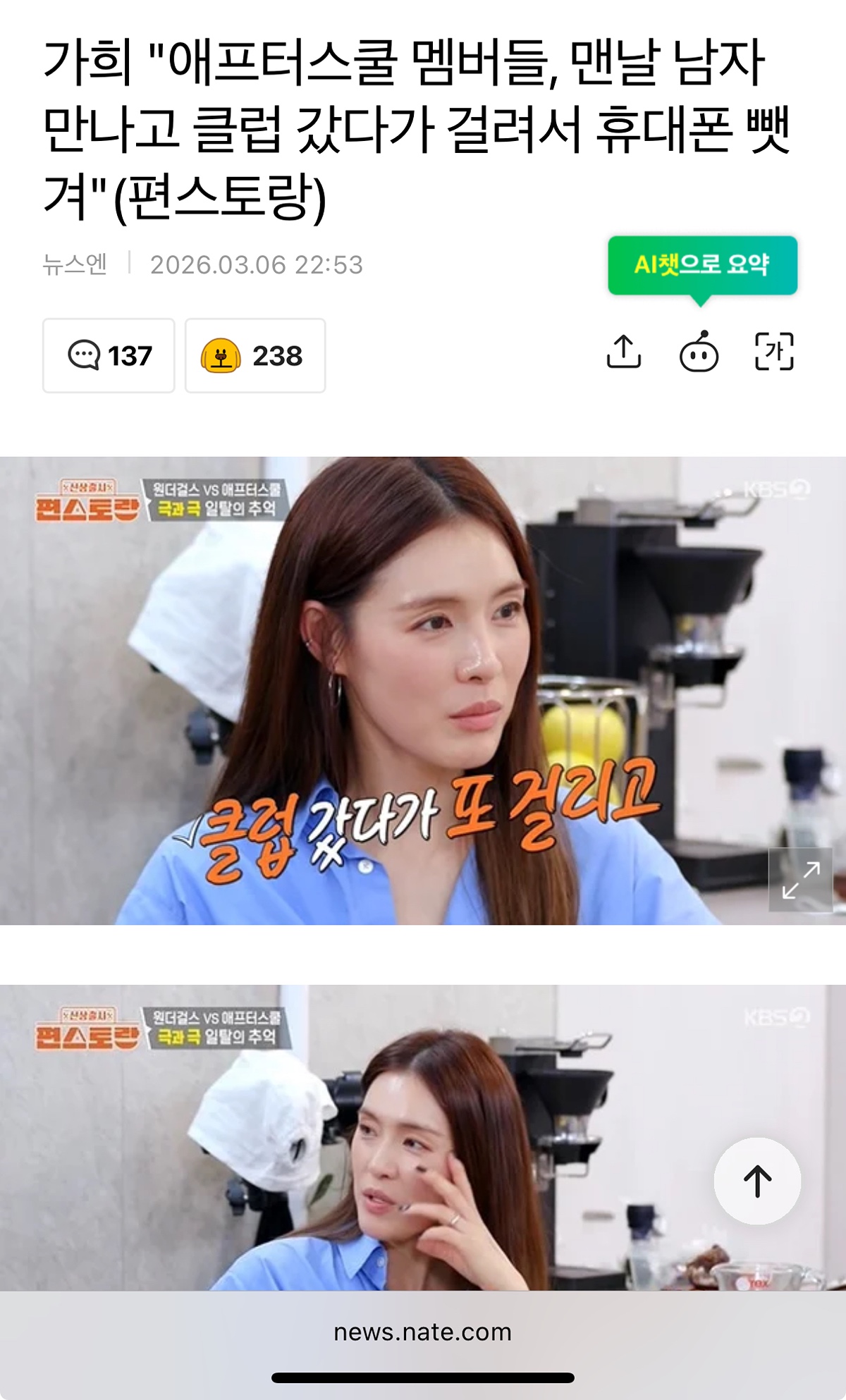Expand the first article image fullscreen
Viewport: 846px width, 1400px height.
point(800,880)
